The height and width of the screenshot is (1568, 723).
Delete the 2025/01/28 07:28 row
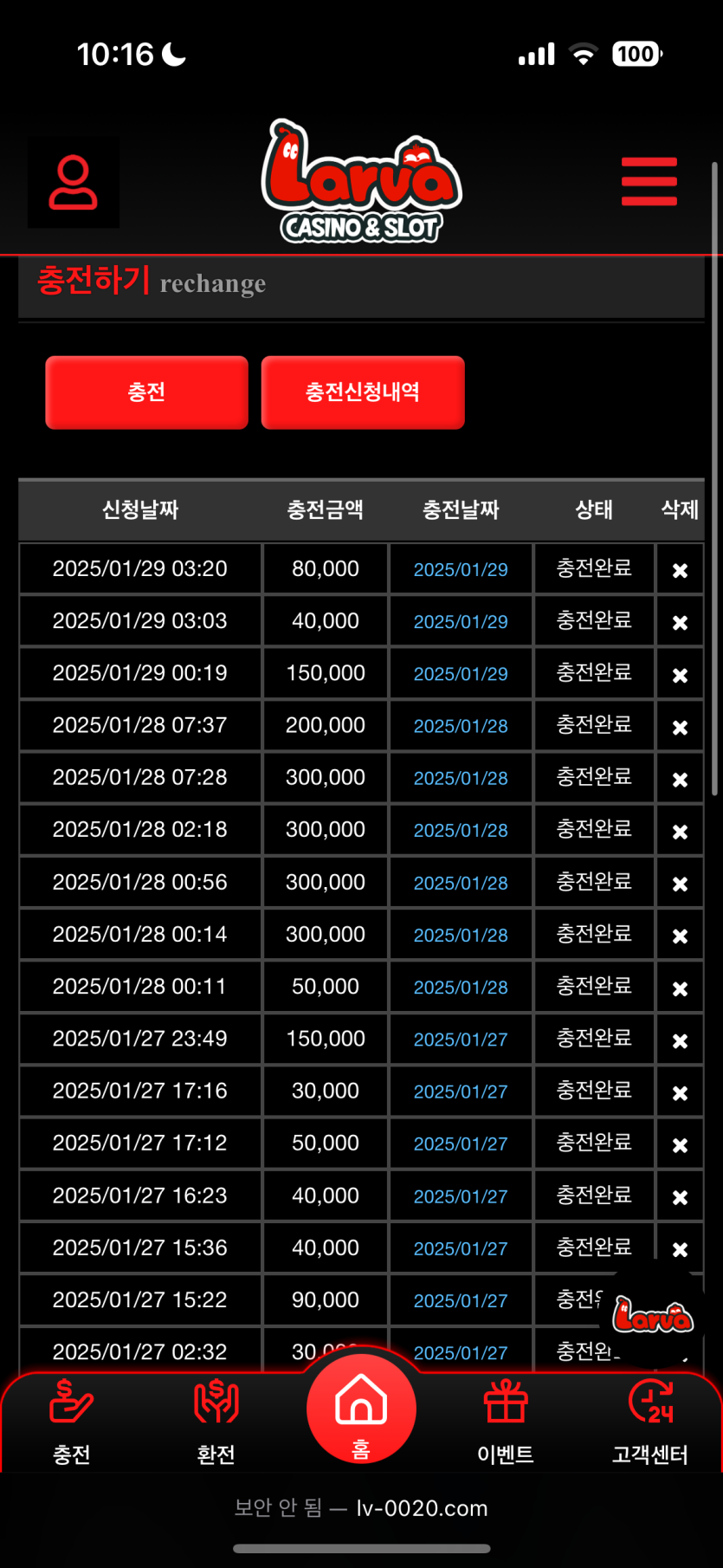click(x=680, y=779)
